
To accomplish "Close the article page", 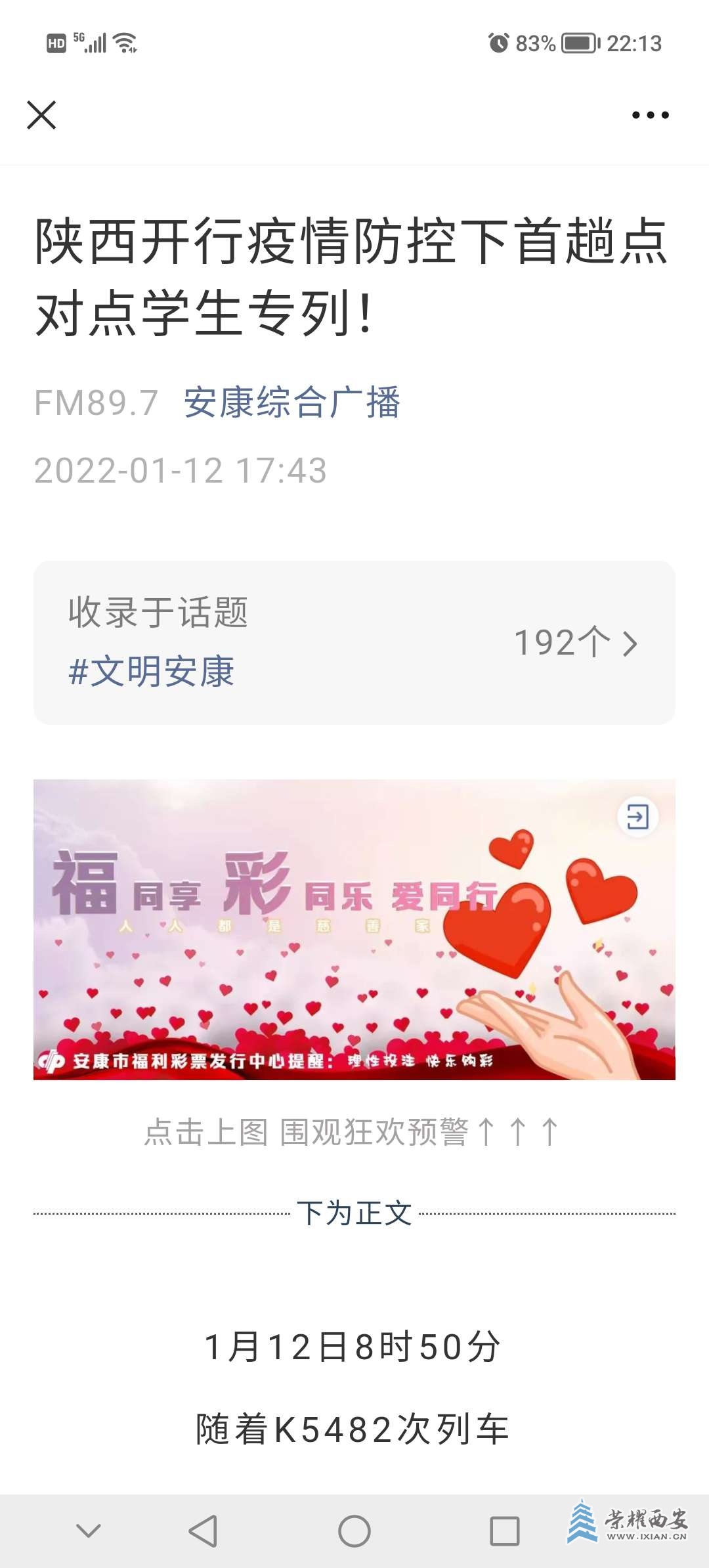I will pos(41,115).
